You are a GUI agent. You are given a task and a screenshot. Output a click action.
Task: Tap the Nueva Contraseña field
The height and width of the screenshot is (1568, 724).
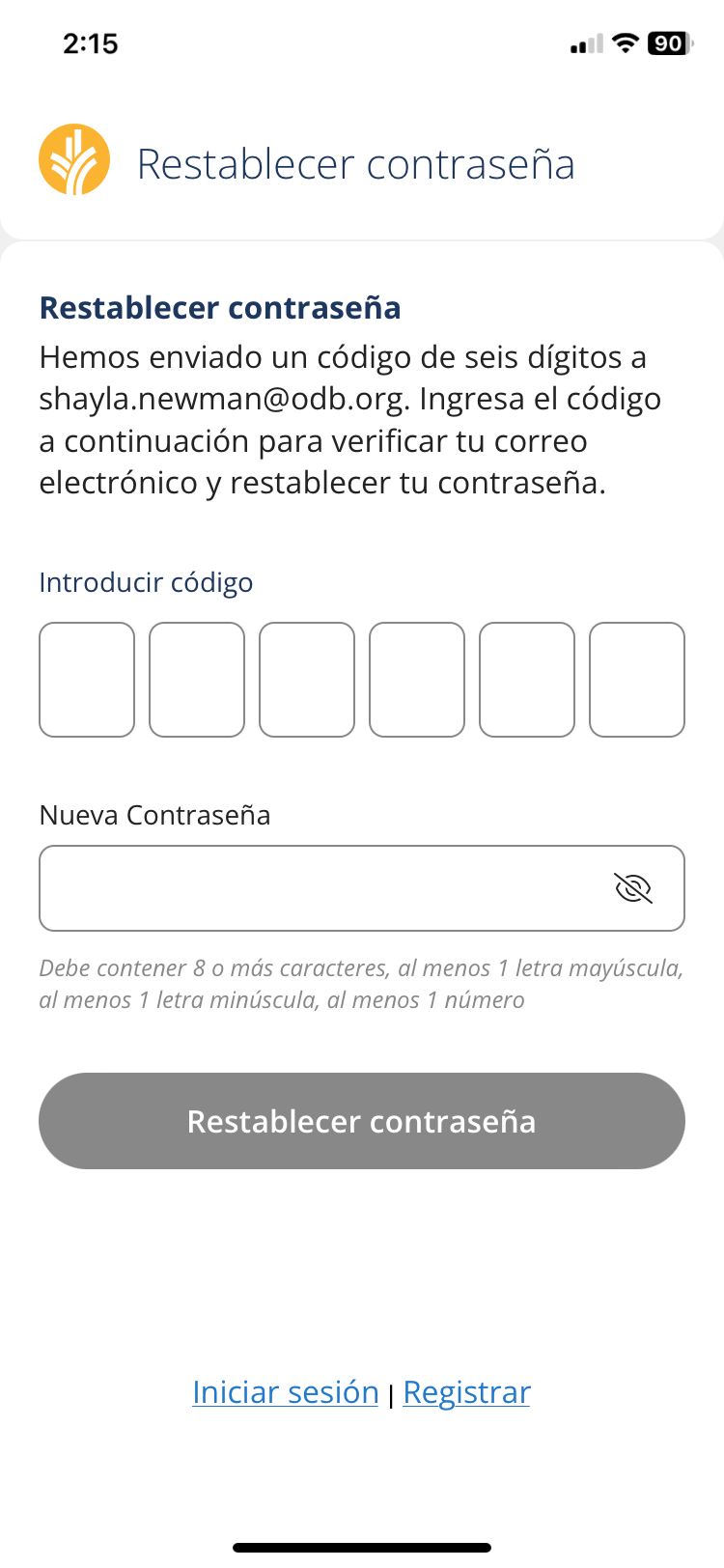pos(319,888)
